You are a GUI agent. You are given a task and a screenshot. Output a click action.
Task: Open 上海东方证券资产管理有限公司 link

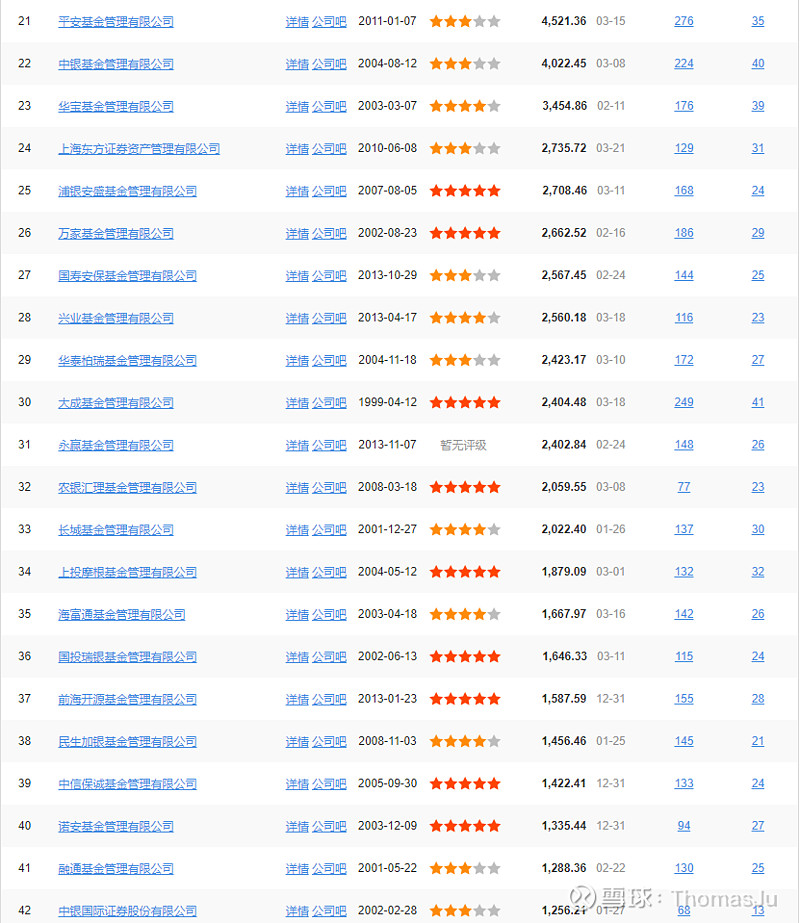pyautogui.click(x=139, y=148)
